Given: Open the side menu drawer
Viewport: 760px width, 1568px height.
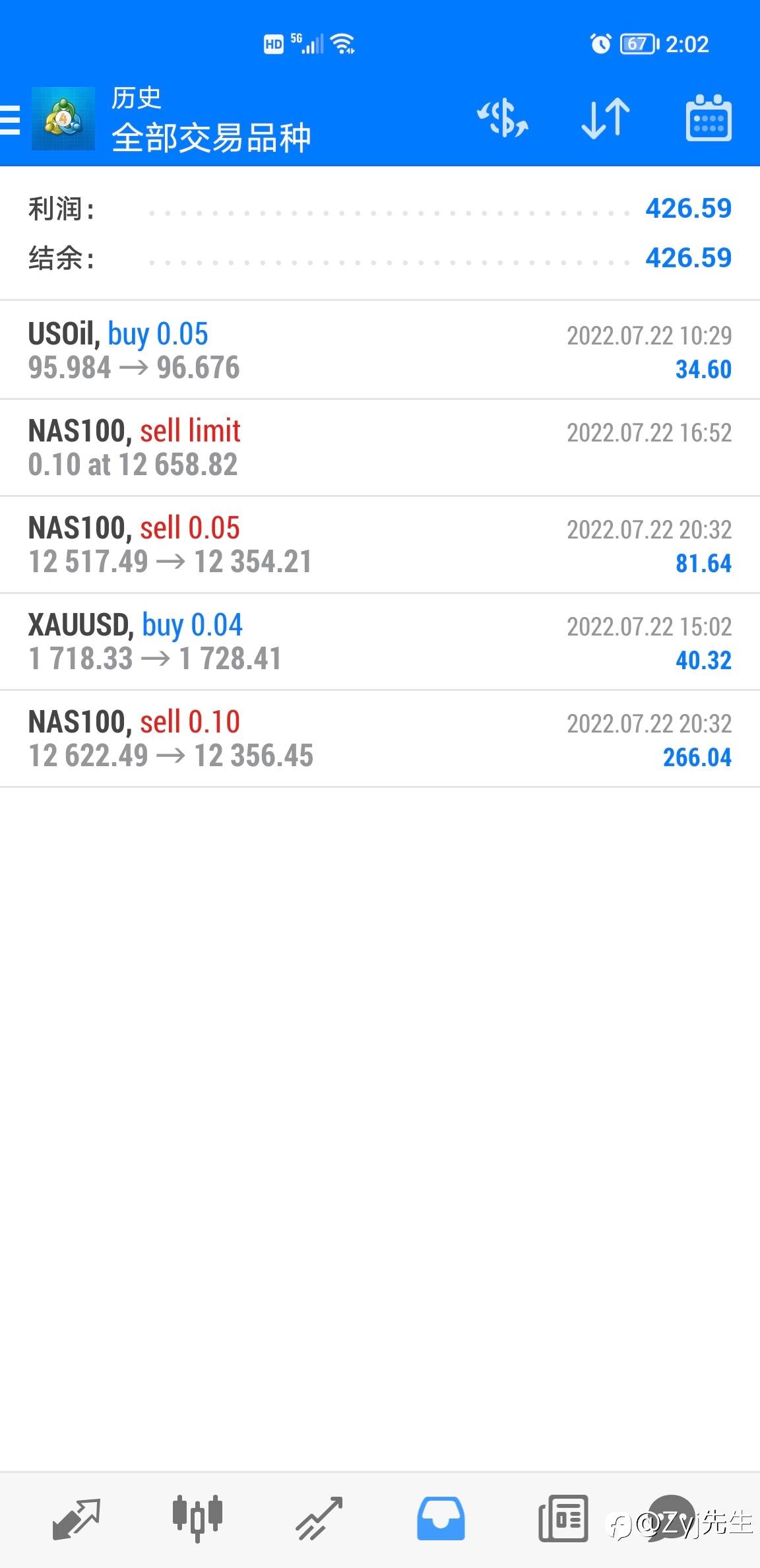Looking at the screenshot, I should [x=11, y=119].
